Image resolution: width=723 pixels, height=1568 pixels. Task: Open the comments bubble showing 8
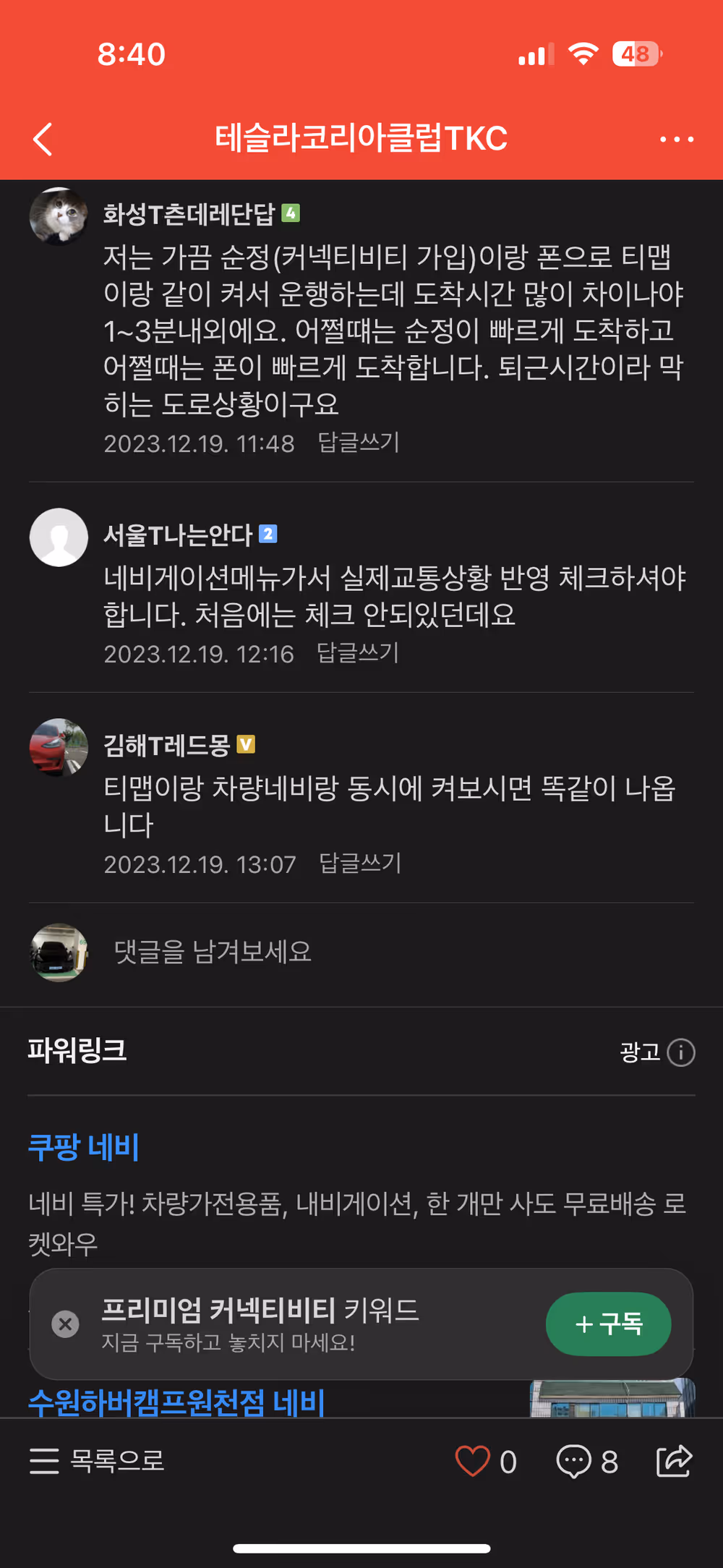[x=574, y=1461]
